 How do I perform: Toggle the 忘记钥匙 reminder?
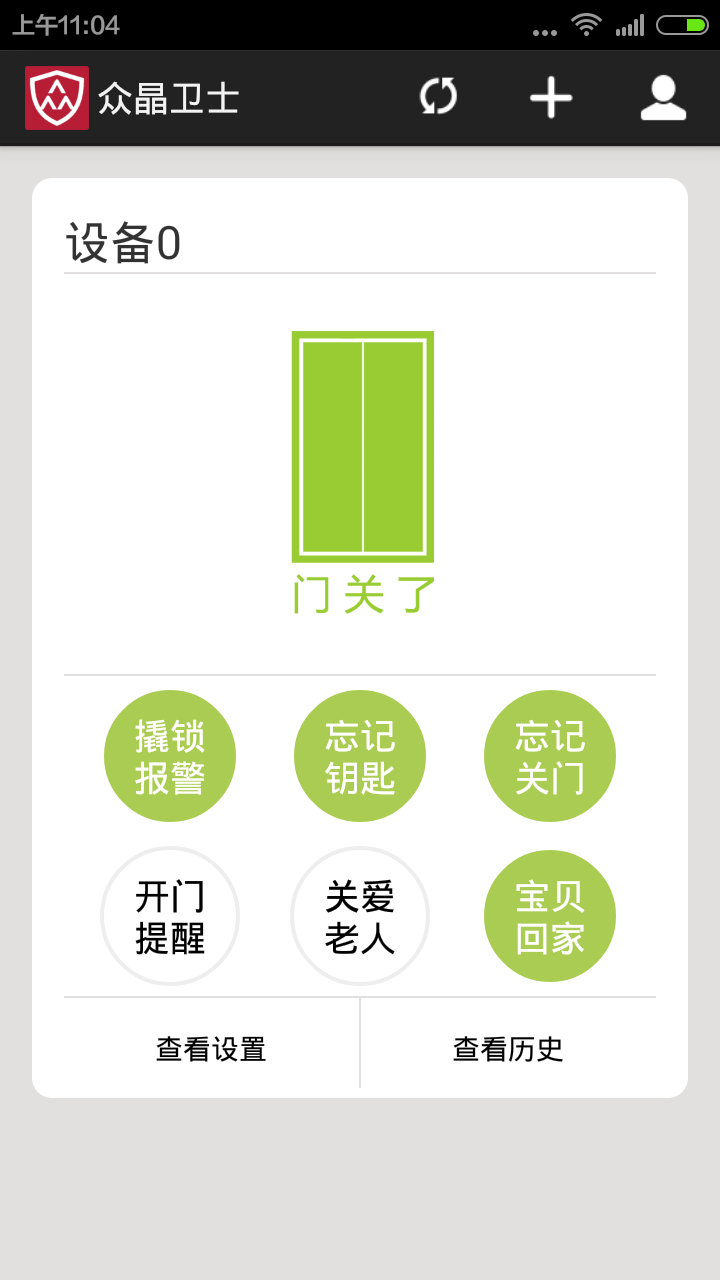click(x=360, y=756)
